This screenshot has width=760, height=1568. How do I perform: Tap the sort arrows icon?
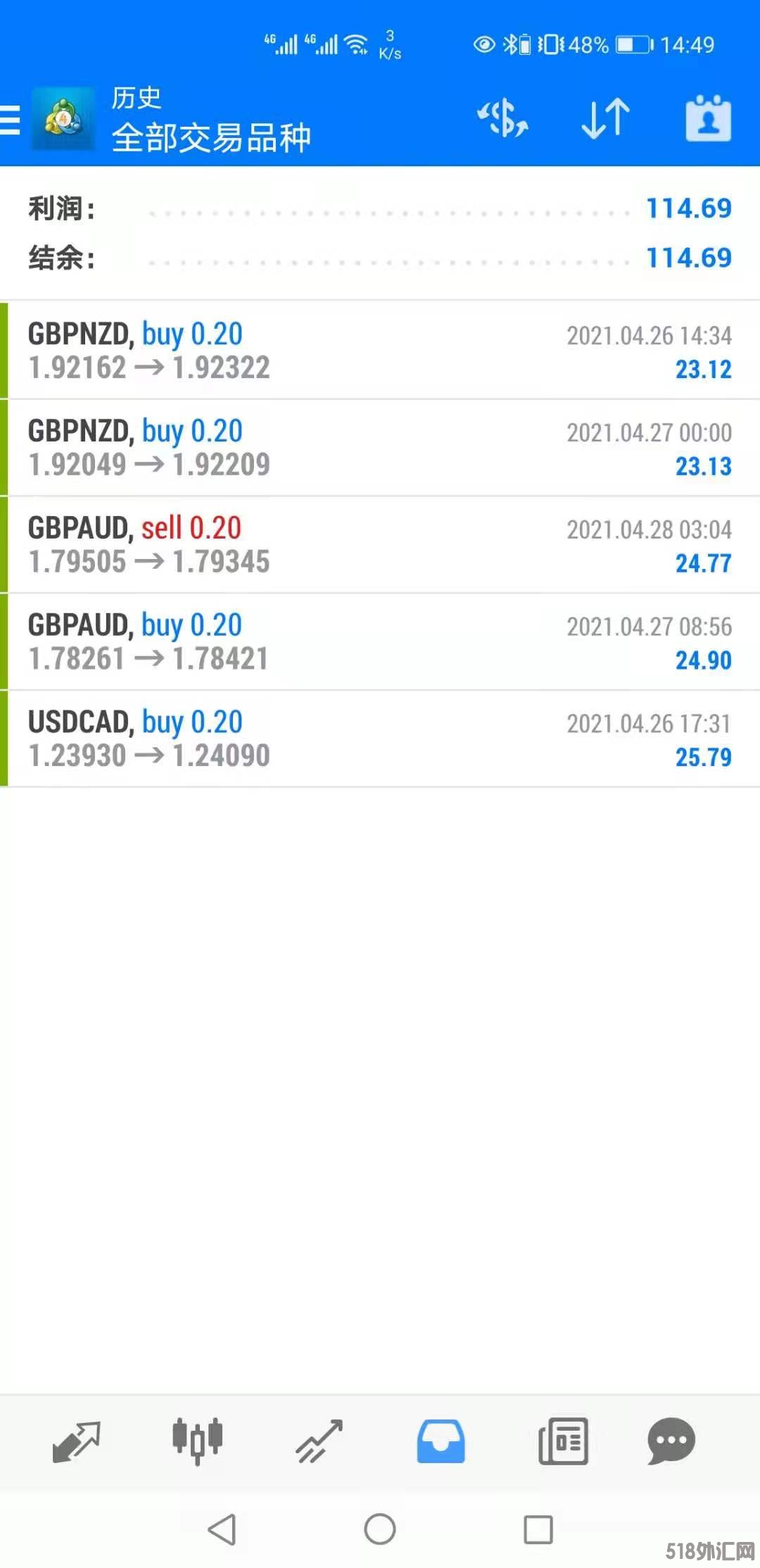605,118
